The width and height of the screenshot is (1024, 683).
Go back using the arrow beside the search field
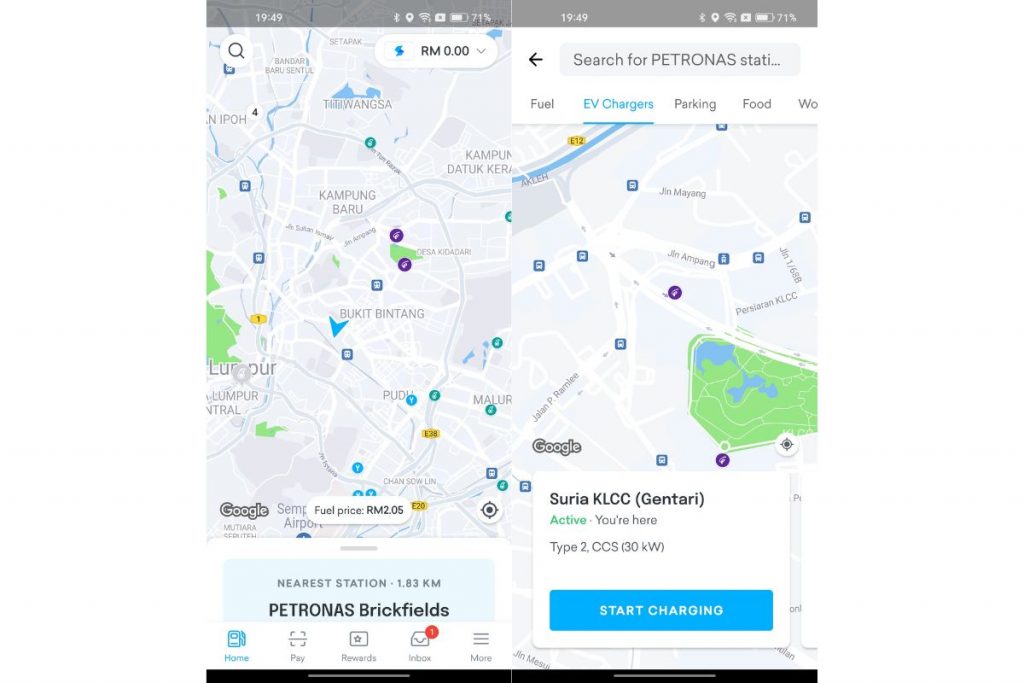click(536, 60)
